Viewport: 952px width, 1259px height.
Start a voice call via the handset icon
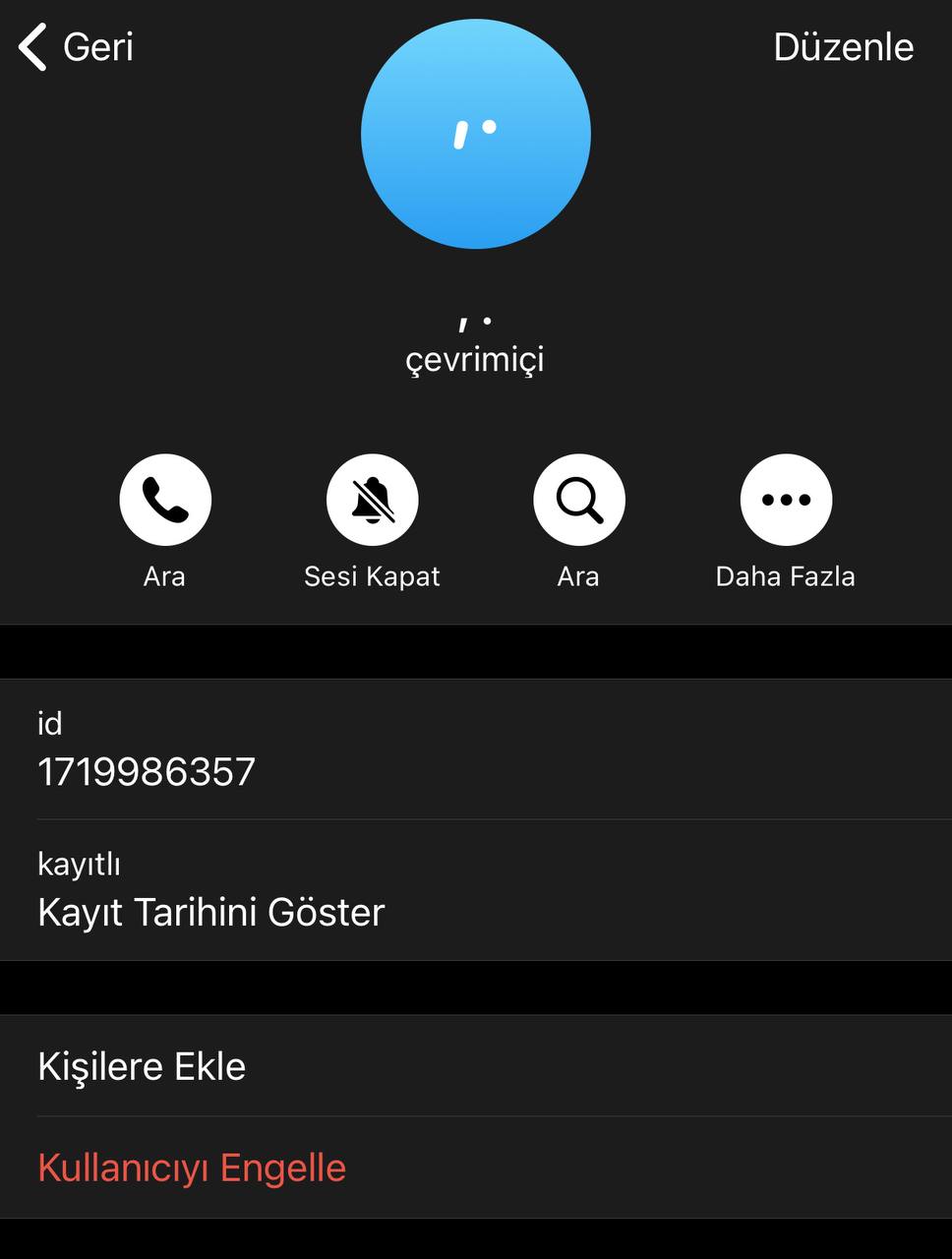pos(165,500)
